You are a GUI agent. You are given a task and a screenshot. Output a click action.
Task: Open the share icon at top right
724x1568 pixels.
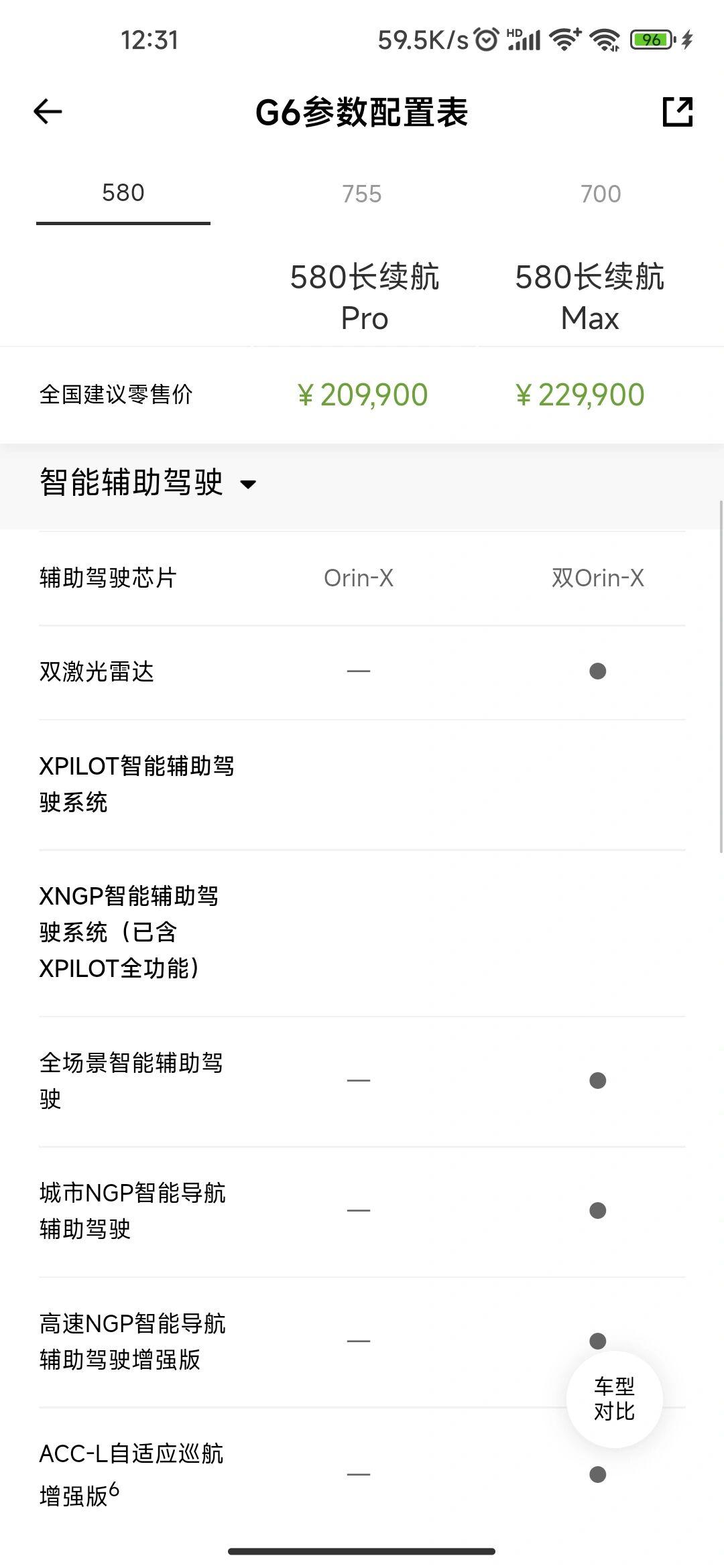pos(678,113)
